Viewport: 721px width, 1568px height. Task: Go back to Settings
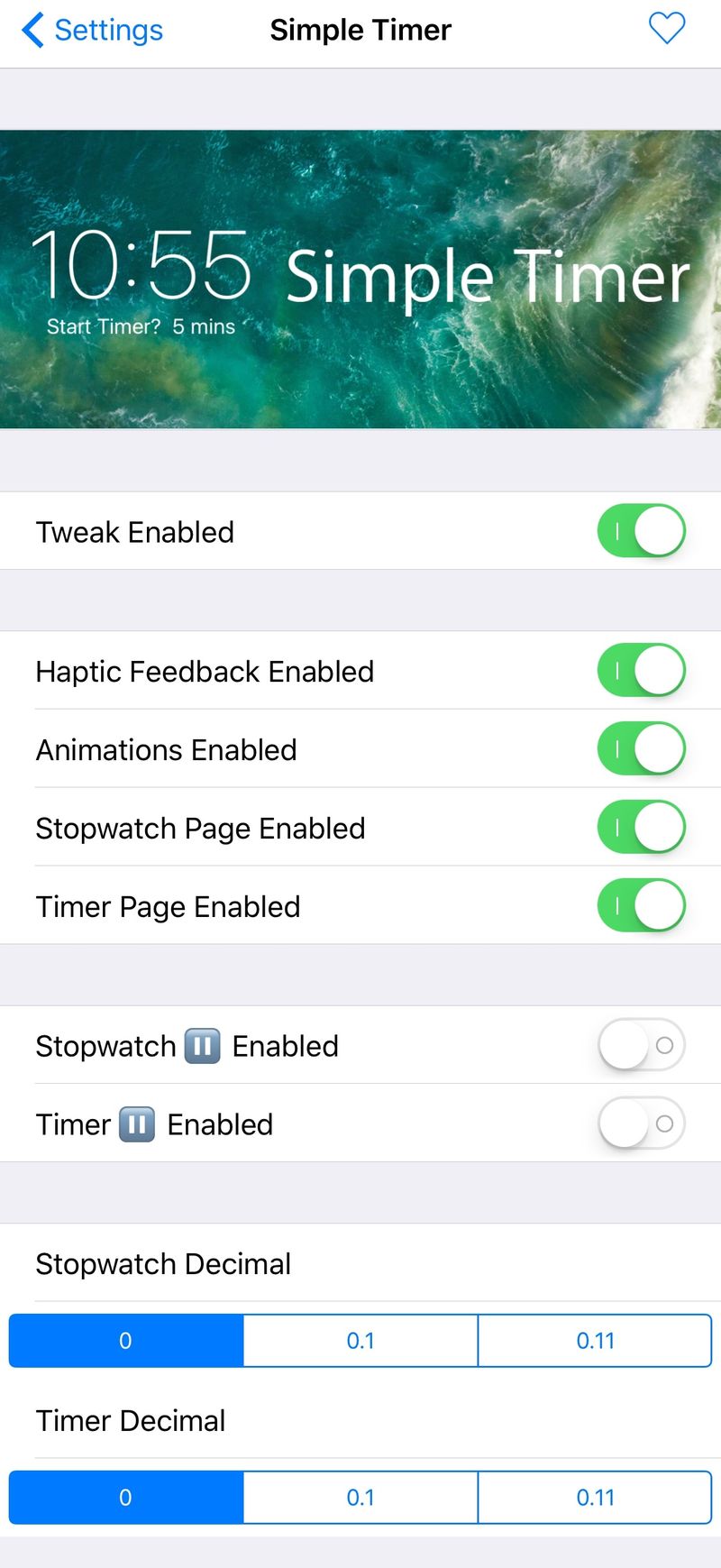pyautogui.click(x=92, y=30)
